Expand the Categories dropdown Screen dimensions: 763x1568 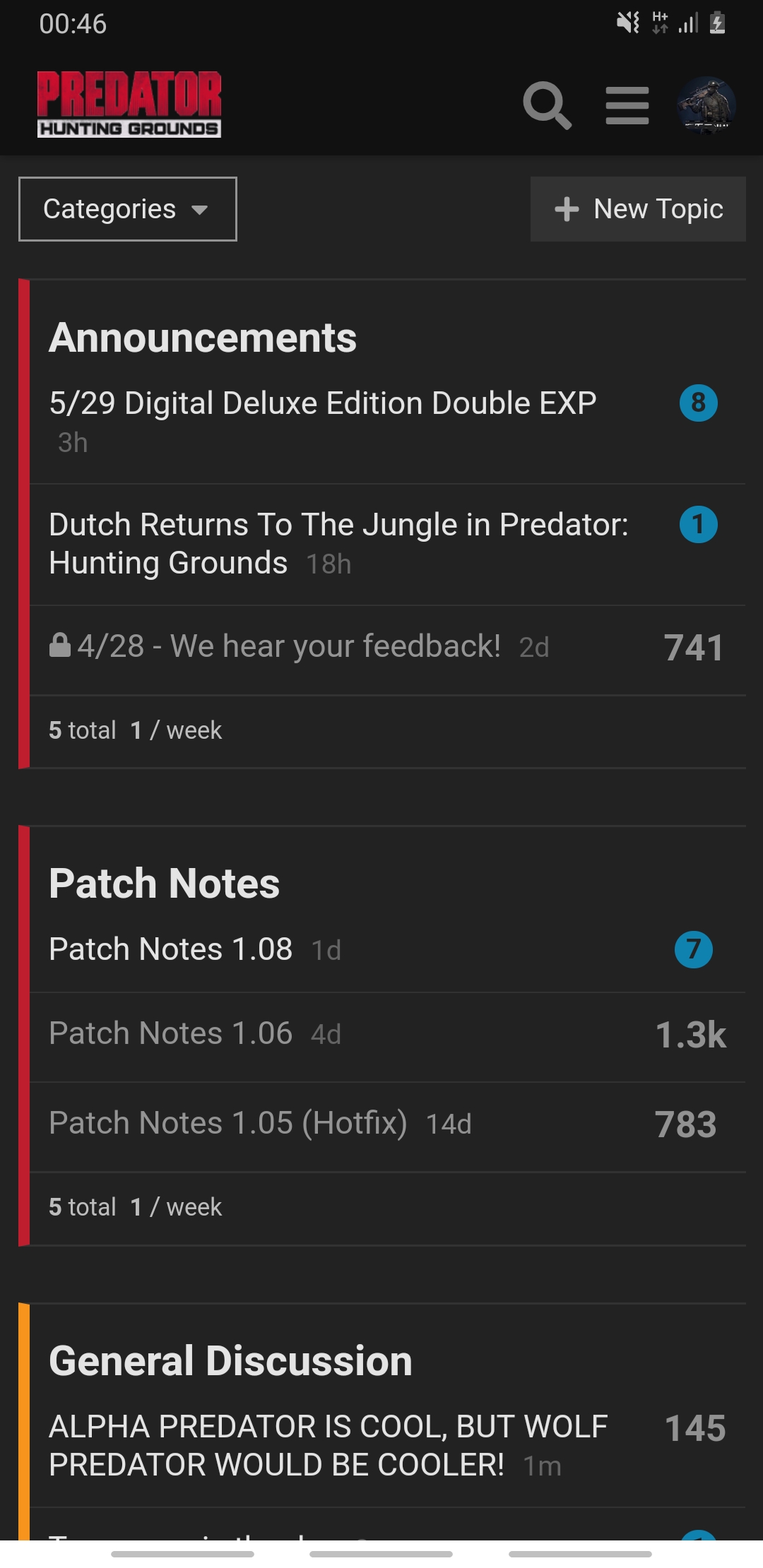(x=128, y=209)
